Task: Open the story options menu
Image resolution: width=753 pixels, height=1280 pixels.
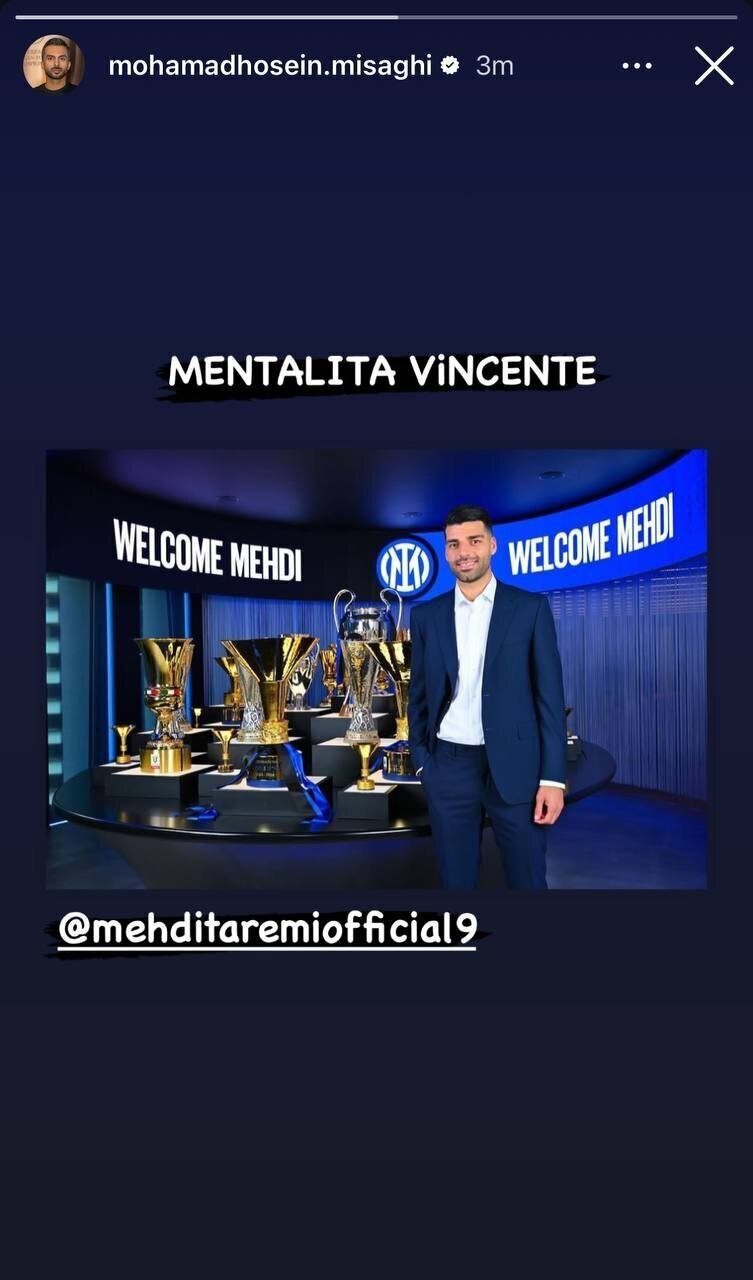Action: point(637,66)
